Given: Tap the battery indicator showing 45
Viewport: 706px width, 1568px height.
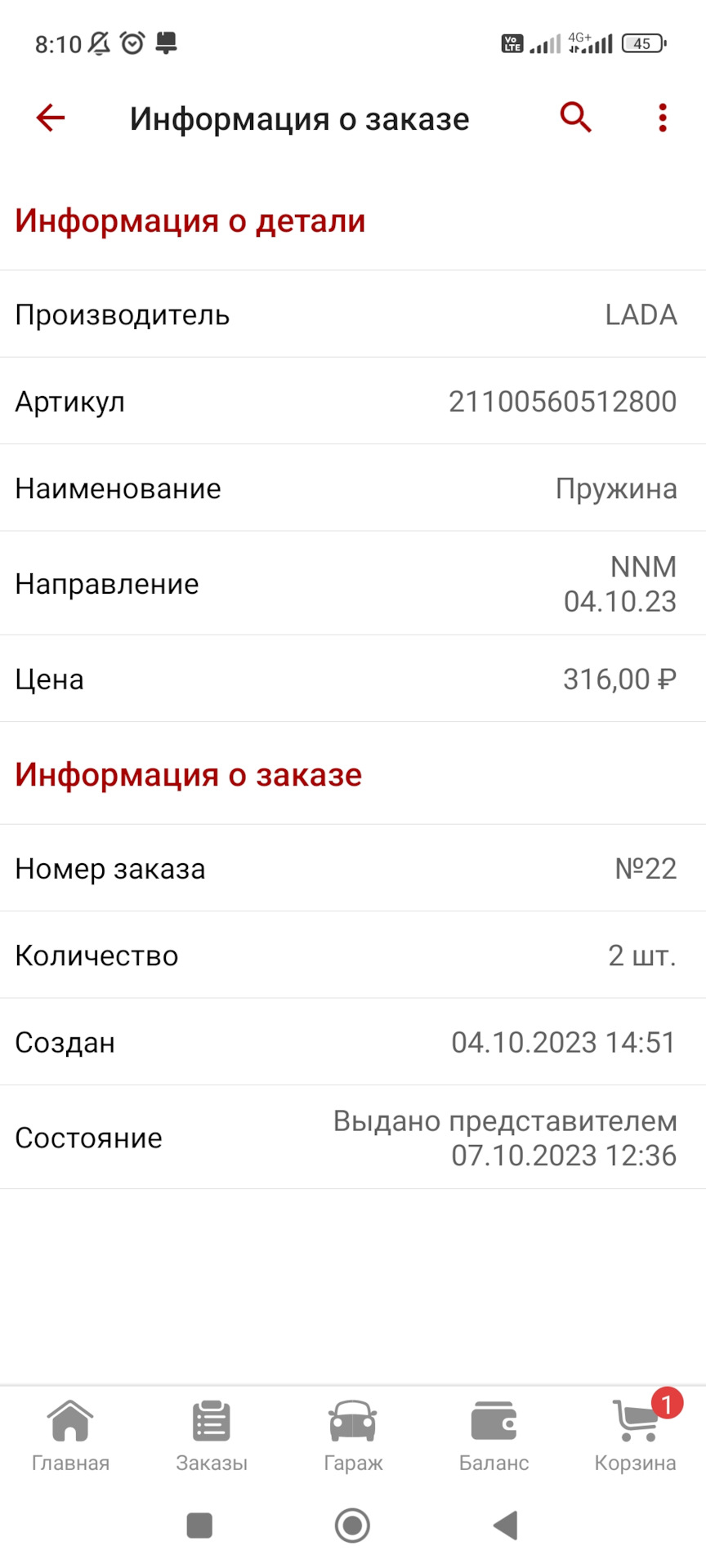Looking at the screenshot, I should 645,44.
